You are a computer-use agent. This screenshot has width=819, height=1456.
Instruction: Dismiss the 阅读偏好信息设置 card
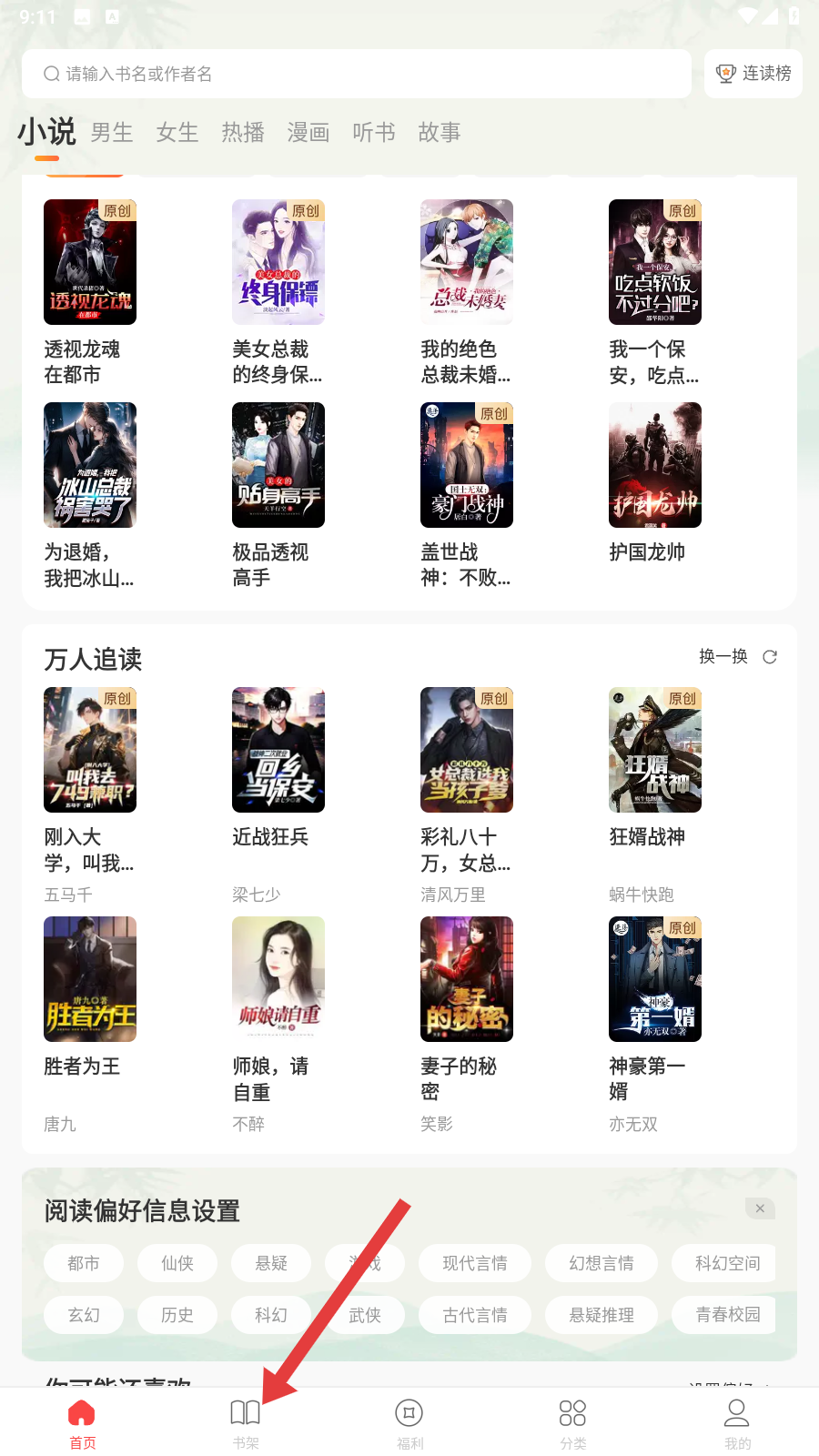tap(760, 1208)
